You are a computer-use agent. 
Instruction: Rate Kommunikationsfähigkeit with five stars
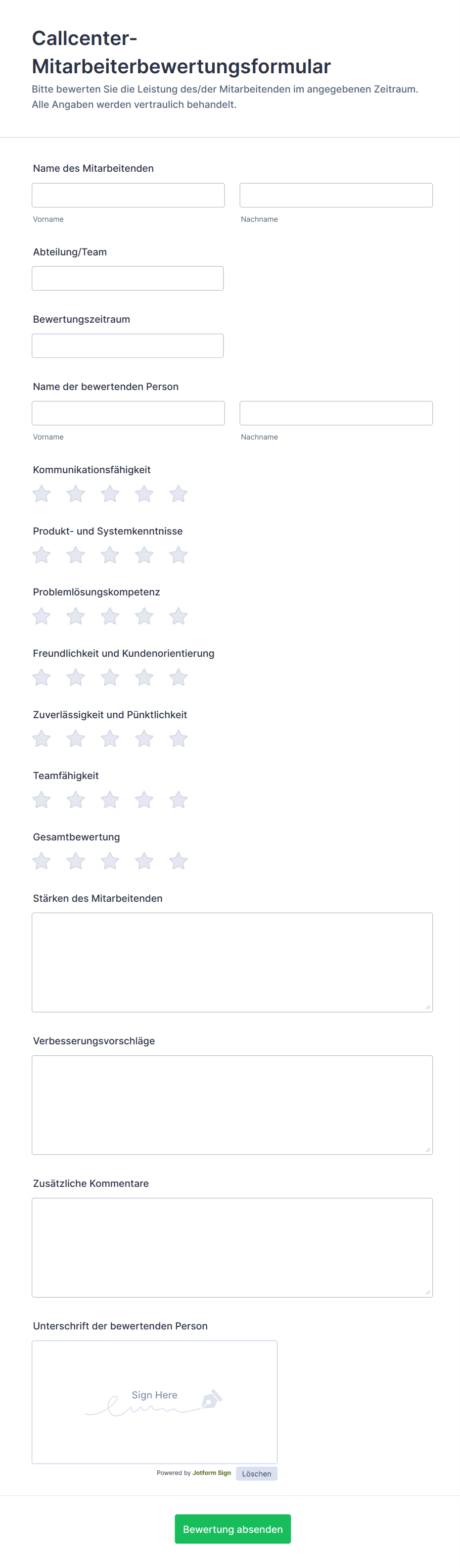point(178,493)
